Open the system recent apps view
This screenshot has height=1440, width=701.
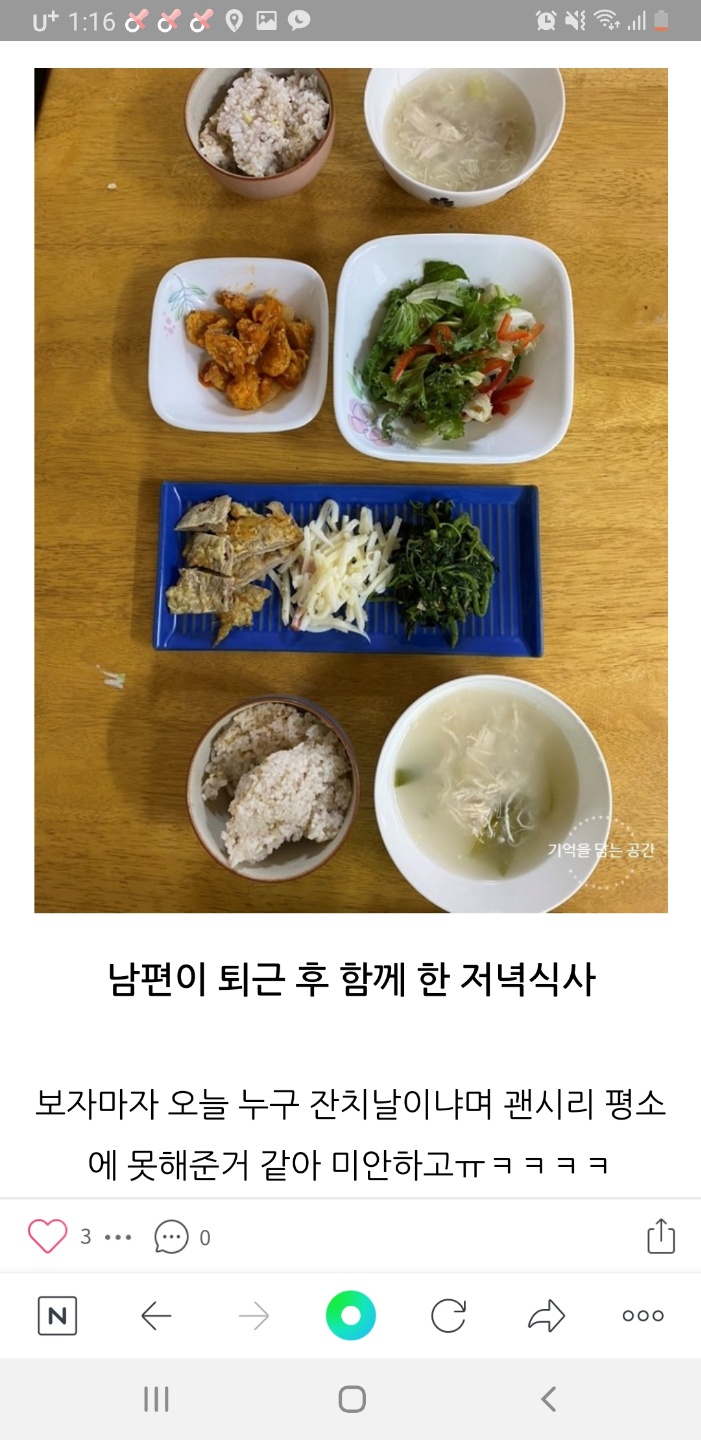156,1399
